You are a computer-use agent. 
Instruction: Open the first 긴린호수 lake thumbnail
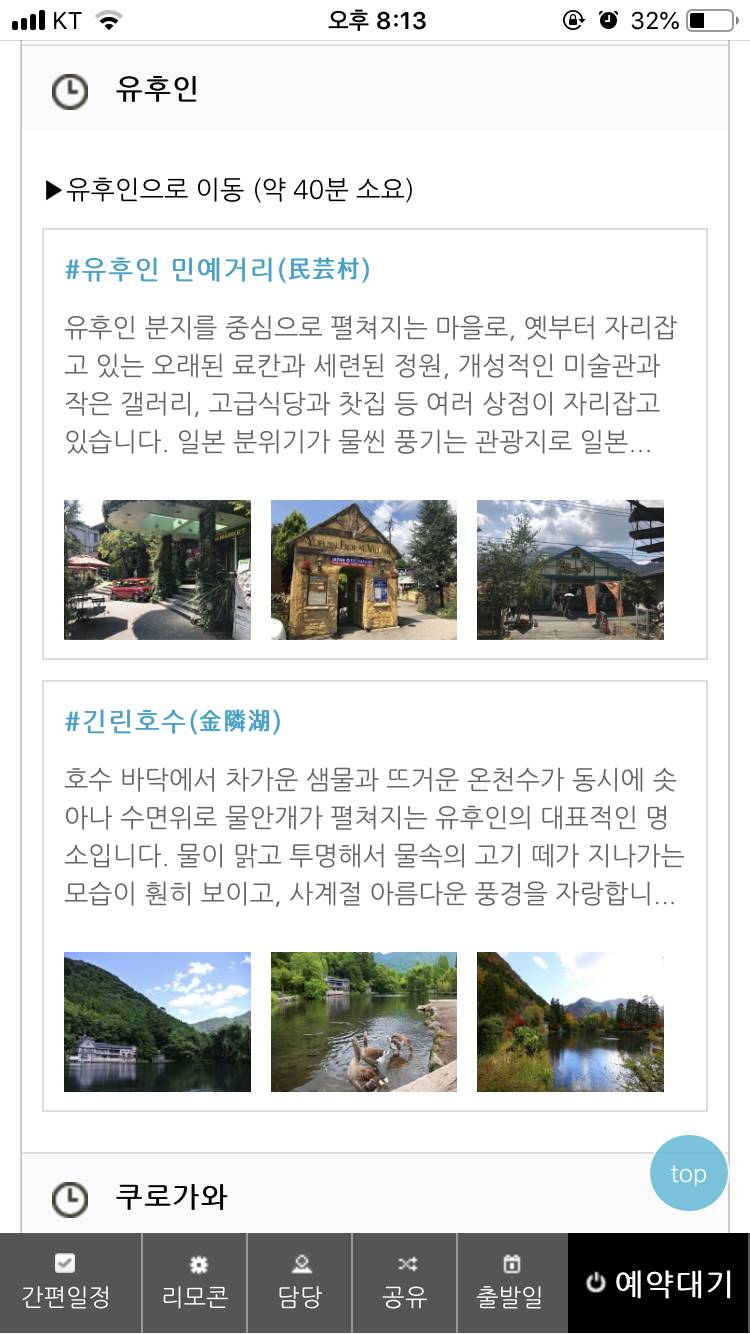point(157,1021)
